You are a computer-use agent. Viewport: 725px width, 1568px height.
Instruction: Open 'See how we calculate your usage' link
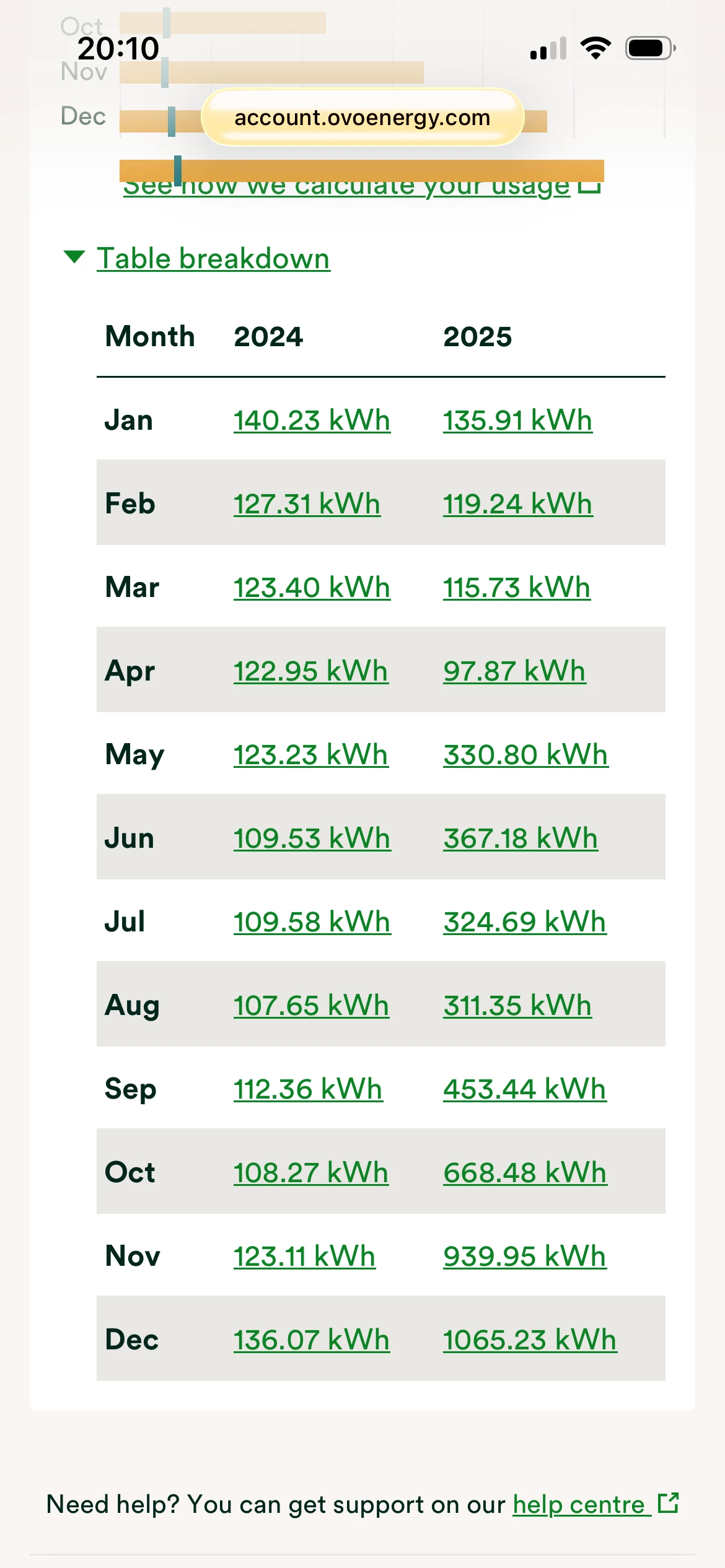347,188
